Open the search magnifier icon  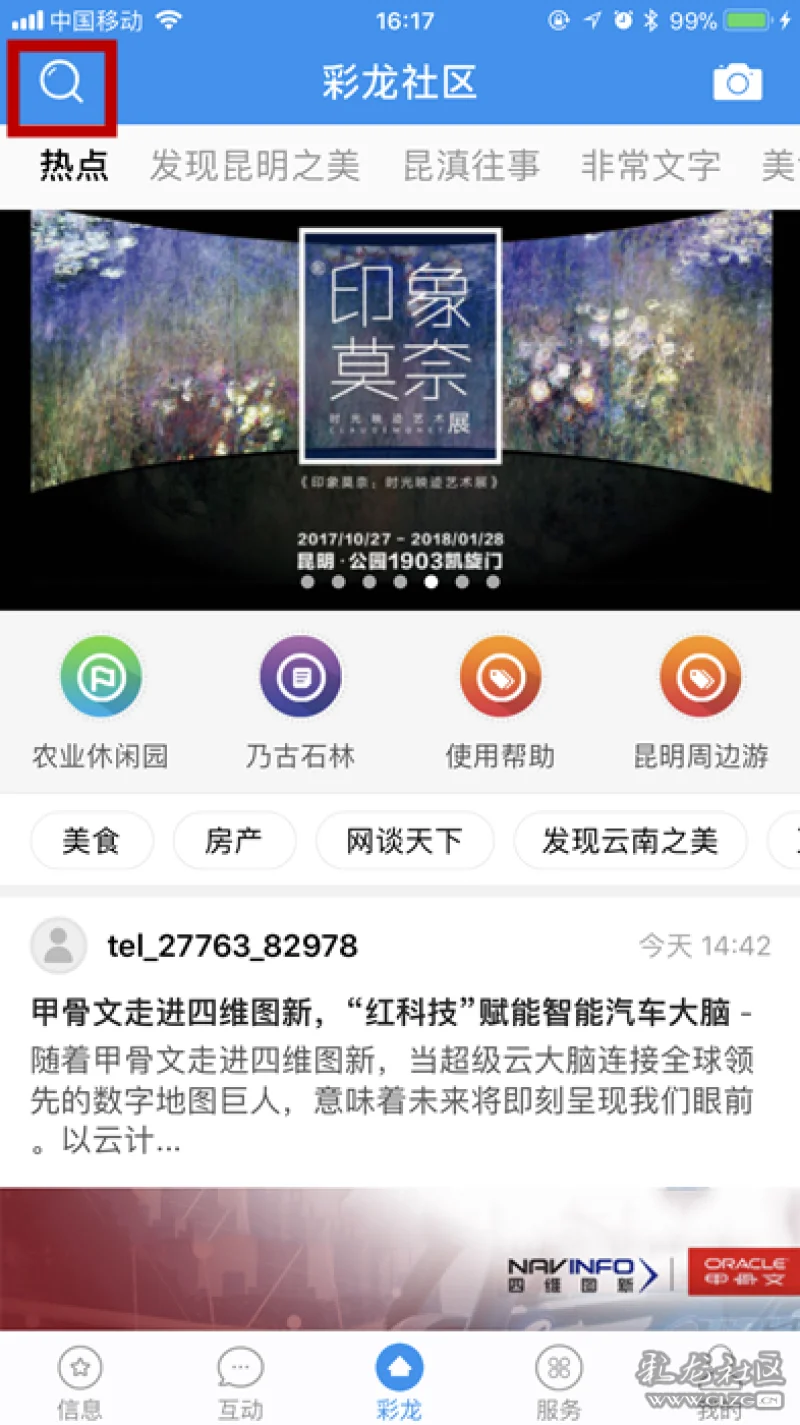tap(62, 82)
